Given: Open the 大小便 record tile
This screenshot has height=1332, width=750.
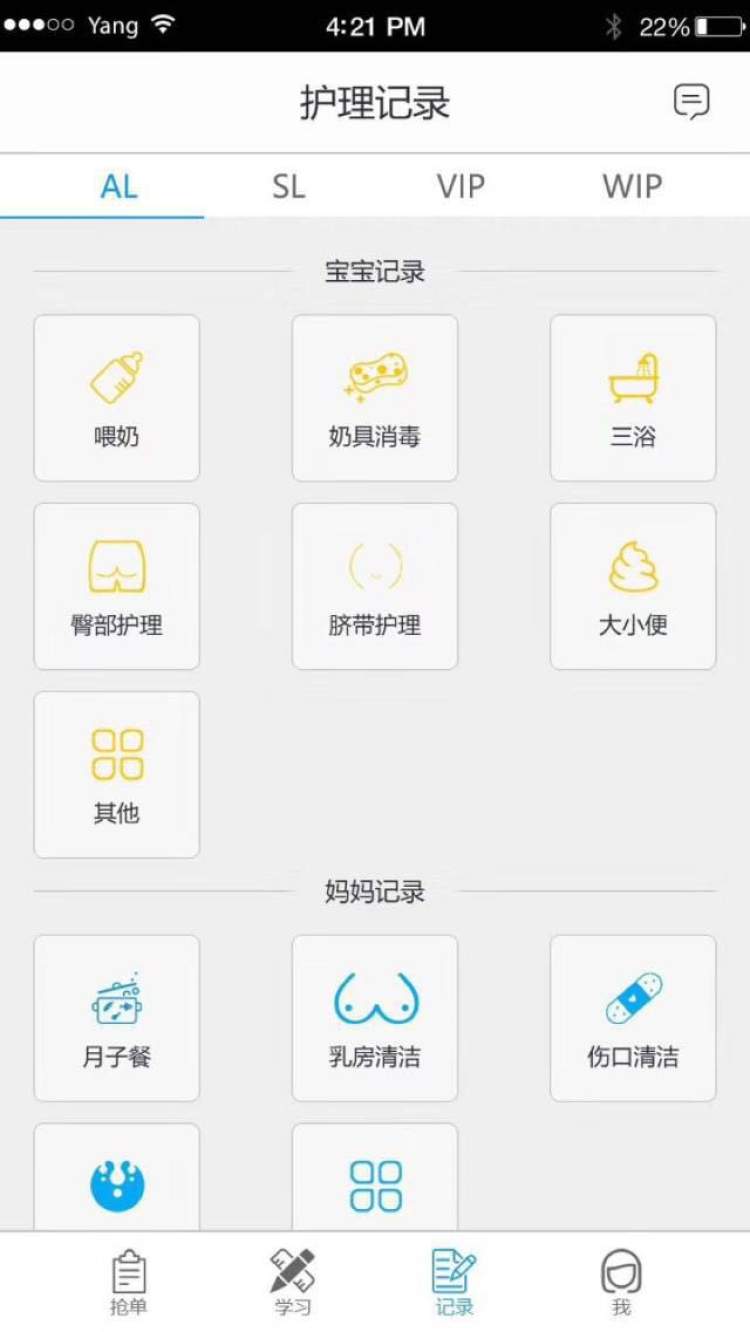Looking at the screenshot, I should (x=633, y=586).
